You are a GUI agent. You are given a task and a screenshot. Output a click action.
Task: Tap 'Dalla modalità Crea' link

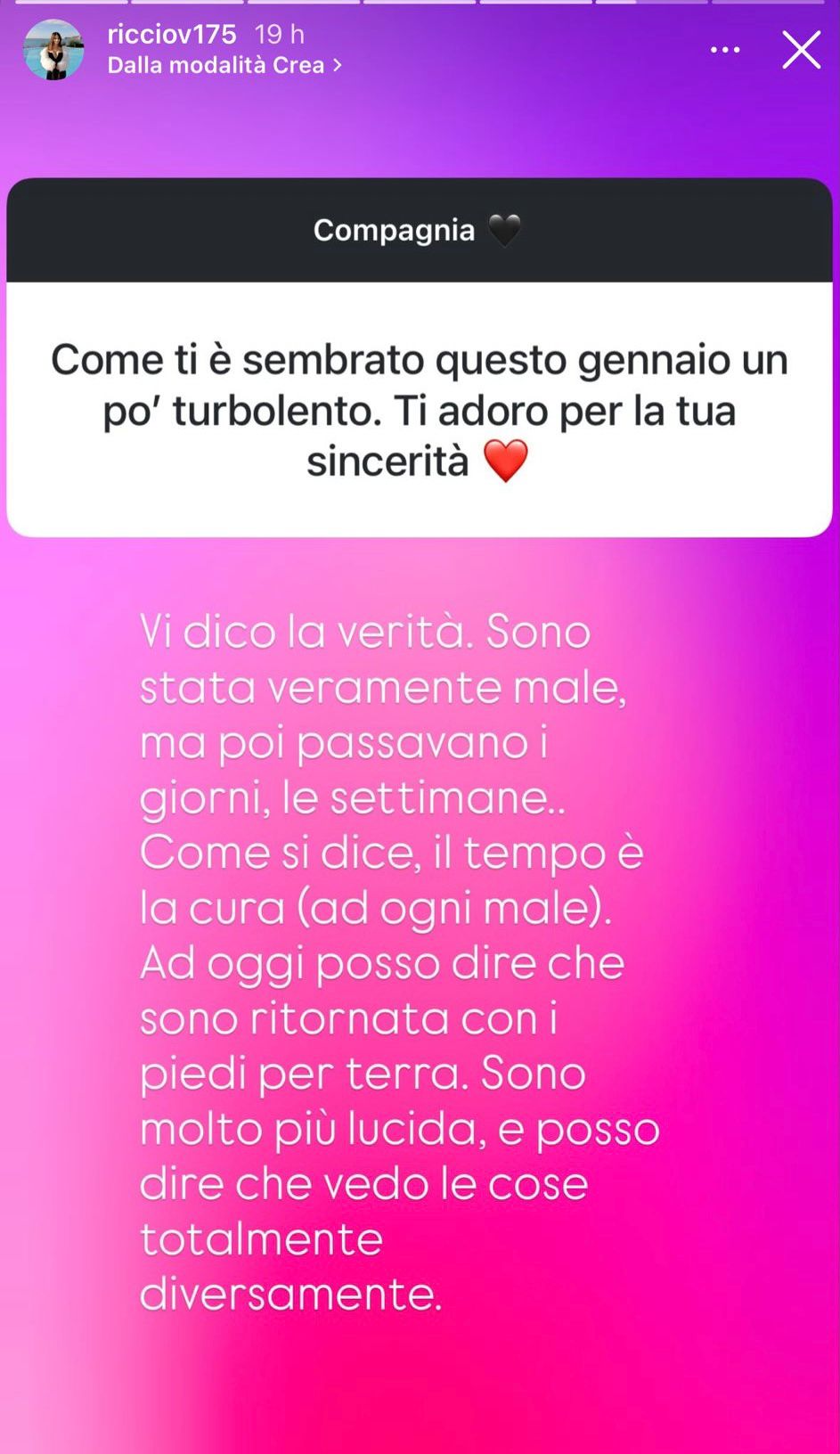[x=224, y=65]
